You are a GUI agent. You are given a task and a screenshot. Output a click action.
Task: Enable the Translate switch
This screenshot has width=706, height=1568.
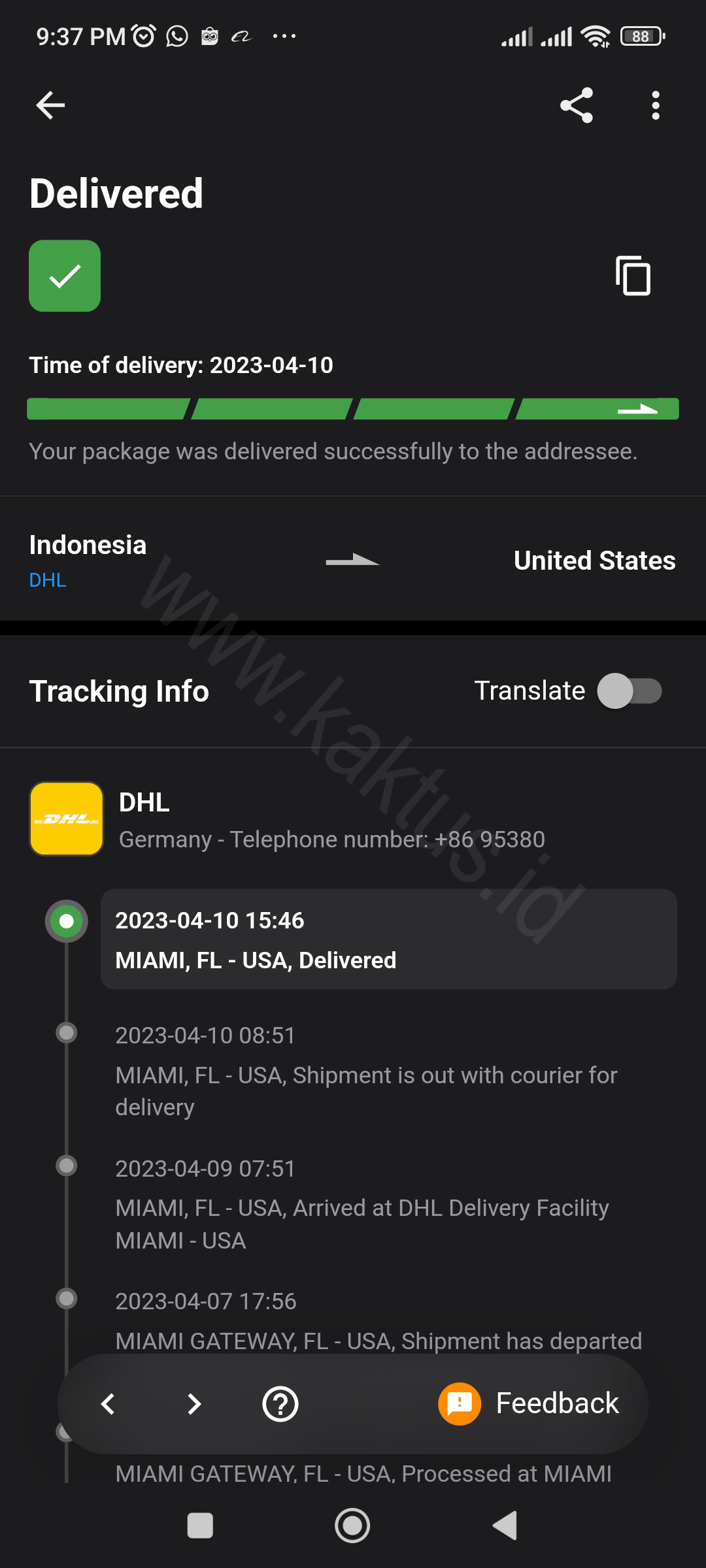tap(629, 691)
